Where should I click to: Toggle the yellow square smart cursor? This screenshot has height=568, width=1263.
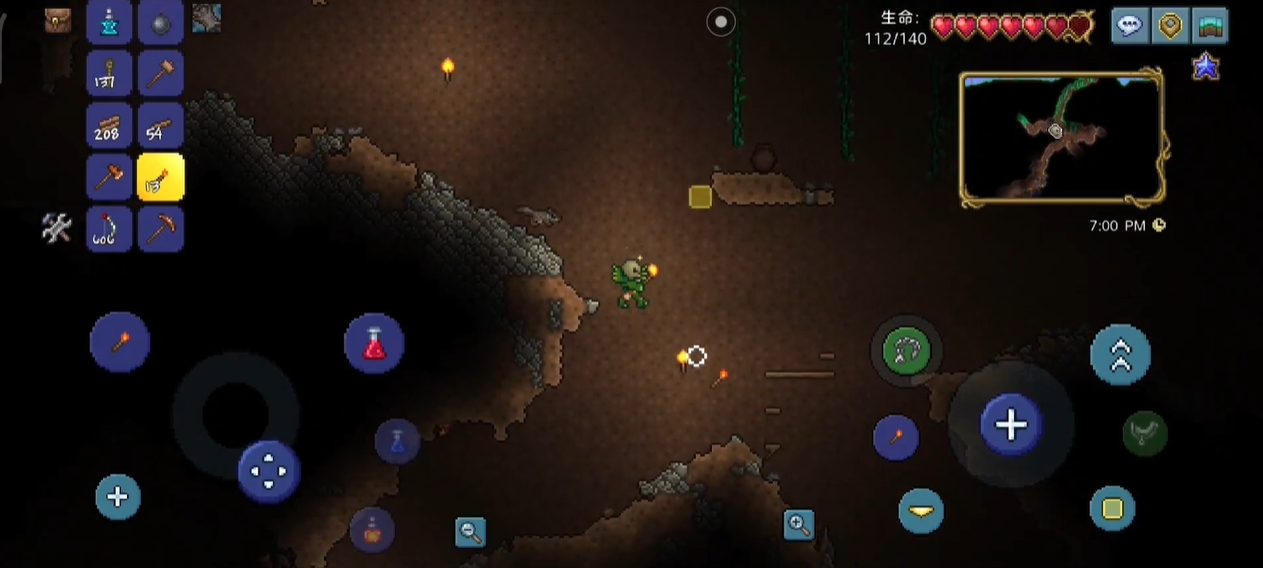(1112, 508)
